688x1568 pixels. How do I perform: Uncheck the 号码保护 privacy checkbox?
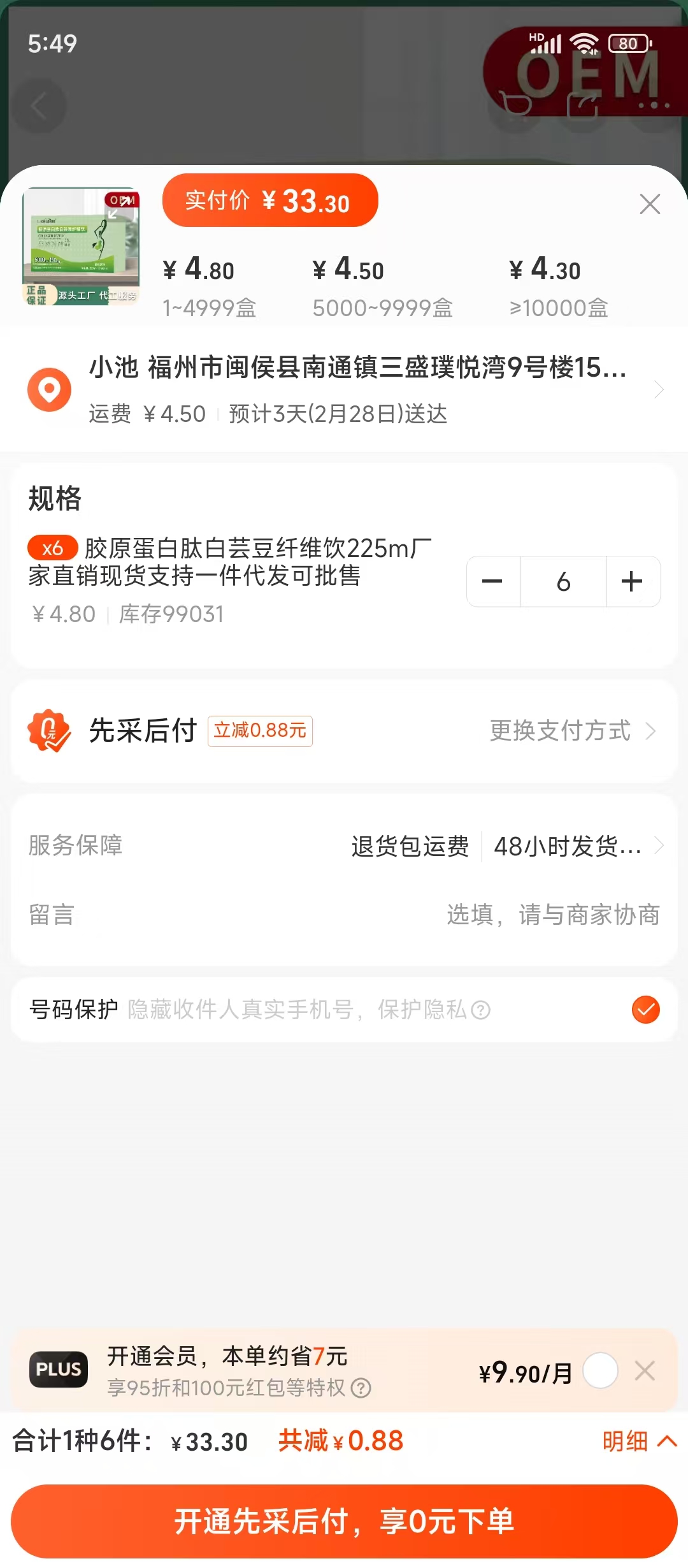pos(645,1010)
